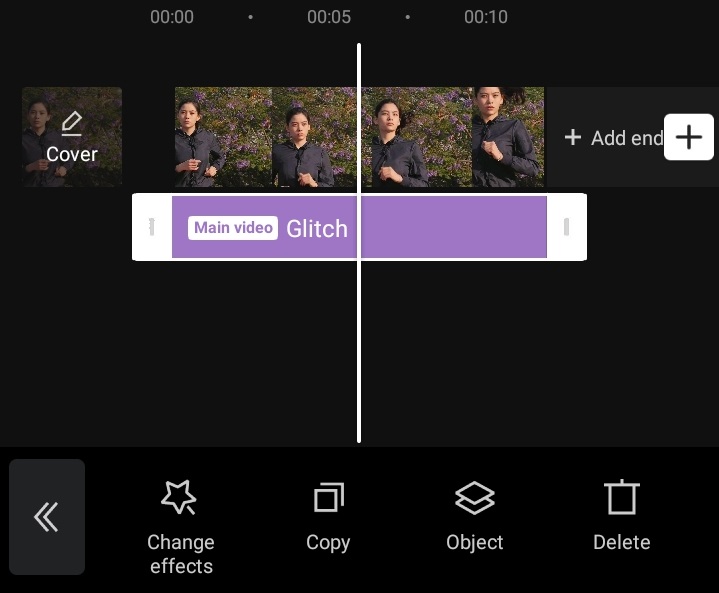Delete the selected Glitch effect
This screenshot has width=719, height=593.
(x=621, y=516)
